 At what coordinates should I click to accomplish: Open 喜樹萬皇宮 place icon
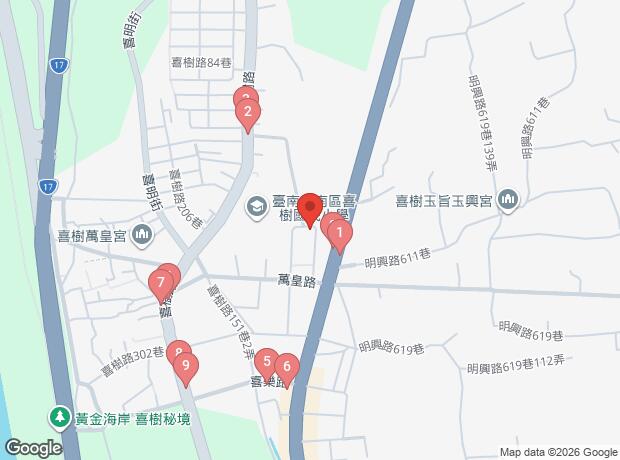click(142, 237)
